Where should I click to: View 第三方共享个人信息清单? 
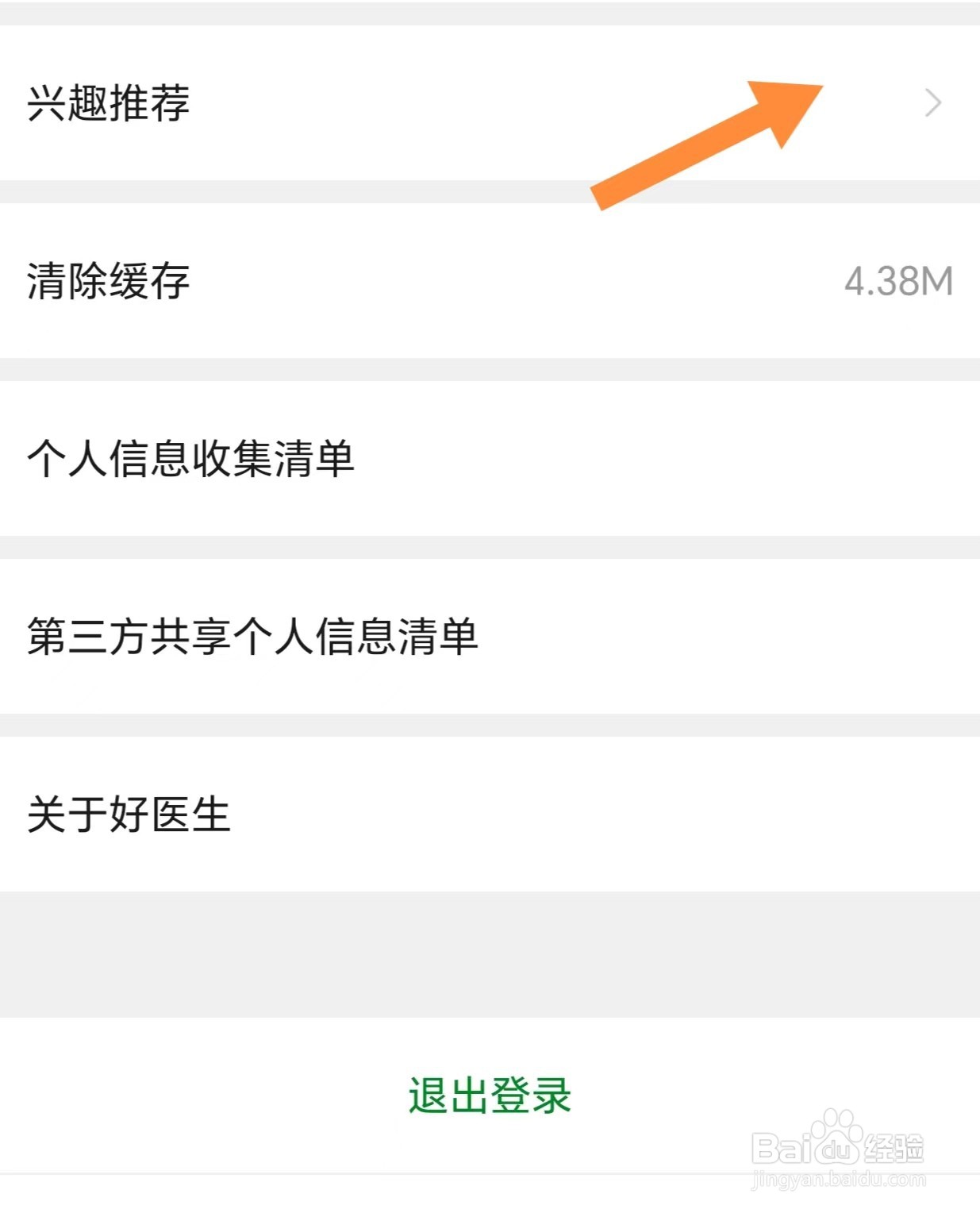[x=490, y=635]
